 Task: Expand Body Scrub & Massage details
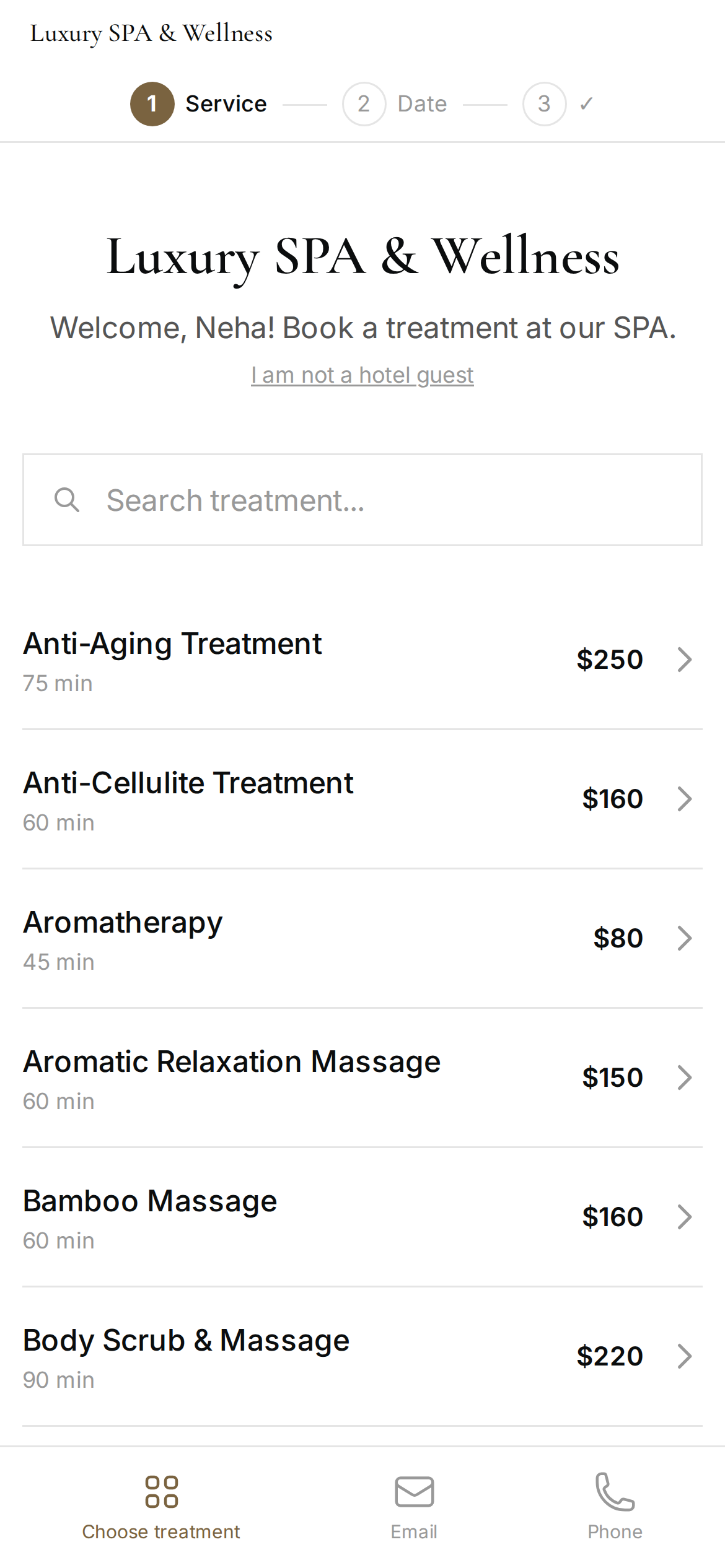[x=684, y=1356]
